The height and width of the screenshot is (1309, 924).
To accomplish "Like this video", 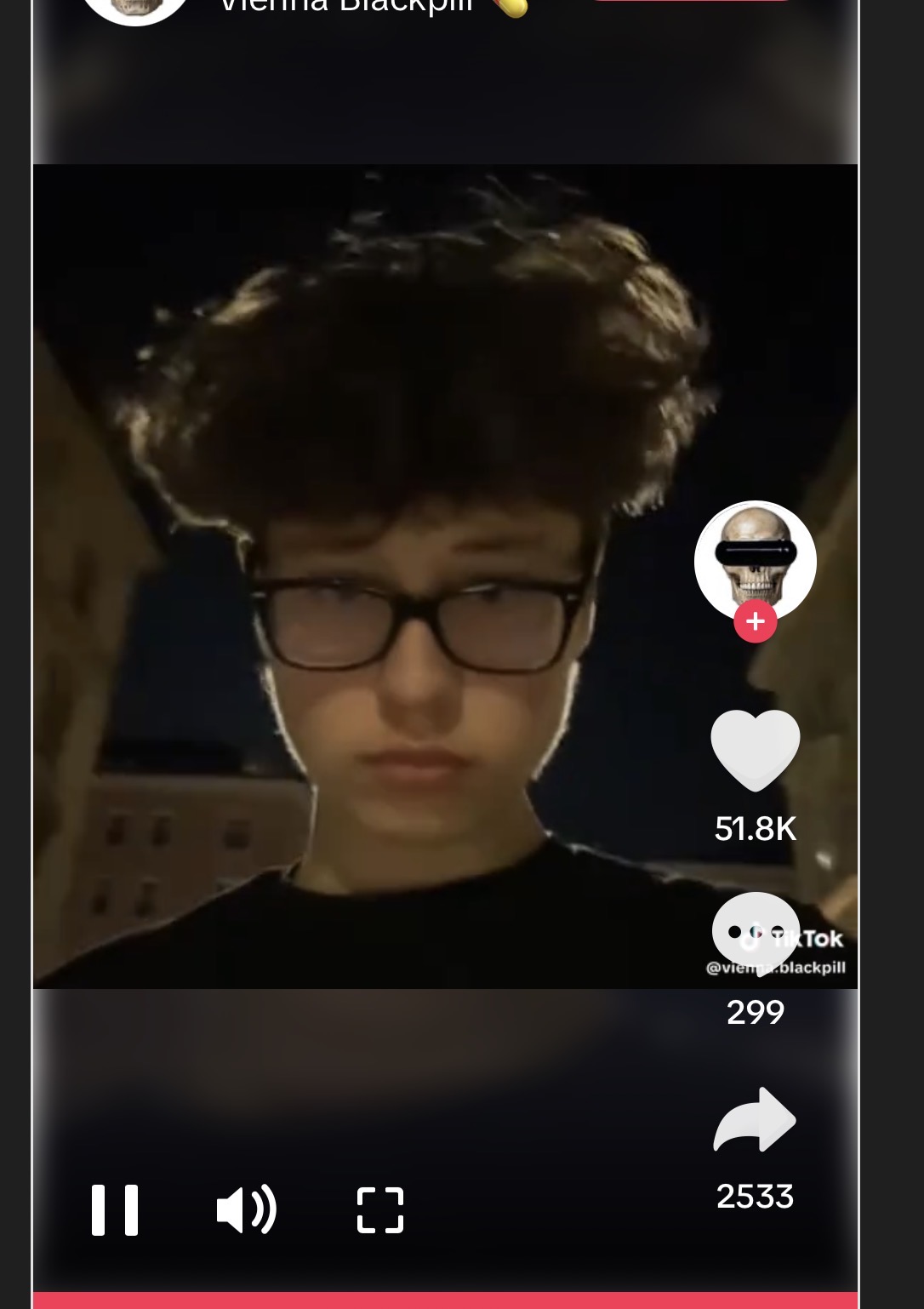I will coord(755,750).
